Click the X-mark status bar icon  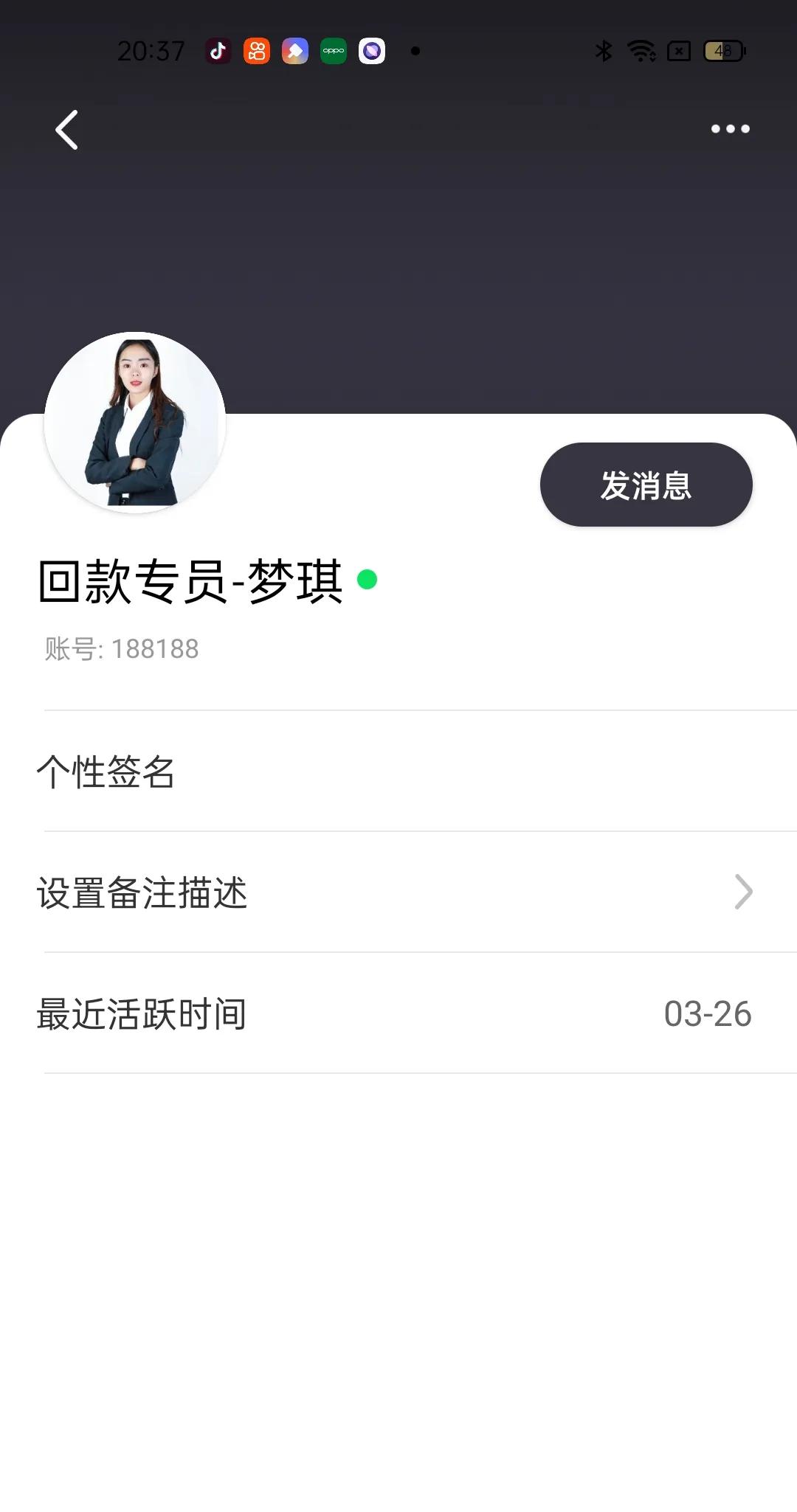click(x=679, y=52)
